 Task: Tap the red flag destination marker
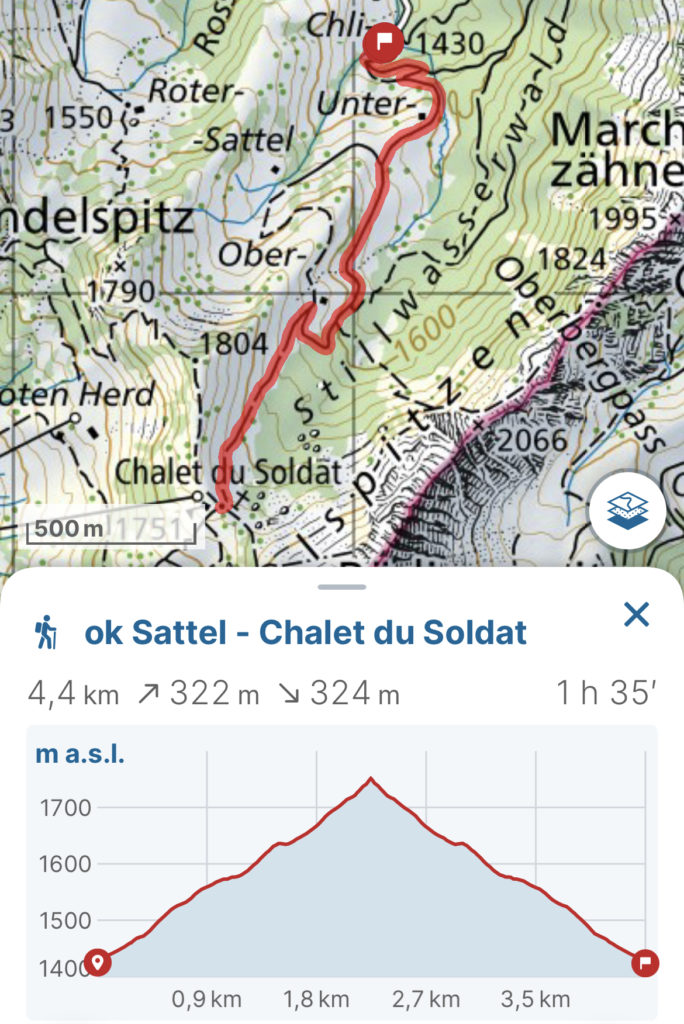(383, 43)
